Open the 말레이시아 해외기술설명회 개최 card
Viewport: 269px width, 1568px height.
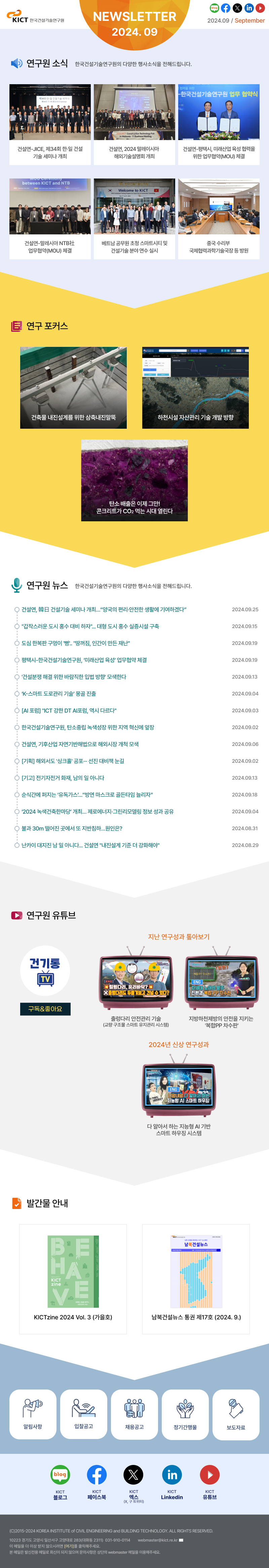[x=134, y=124]
